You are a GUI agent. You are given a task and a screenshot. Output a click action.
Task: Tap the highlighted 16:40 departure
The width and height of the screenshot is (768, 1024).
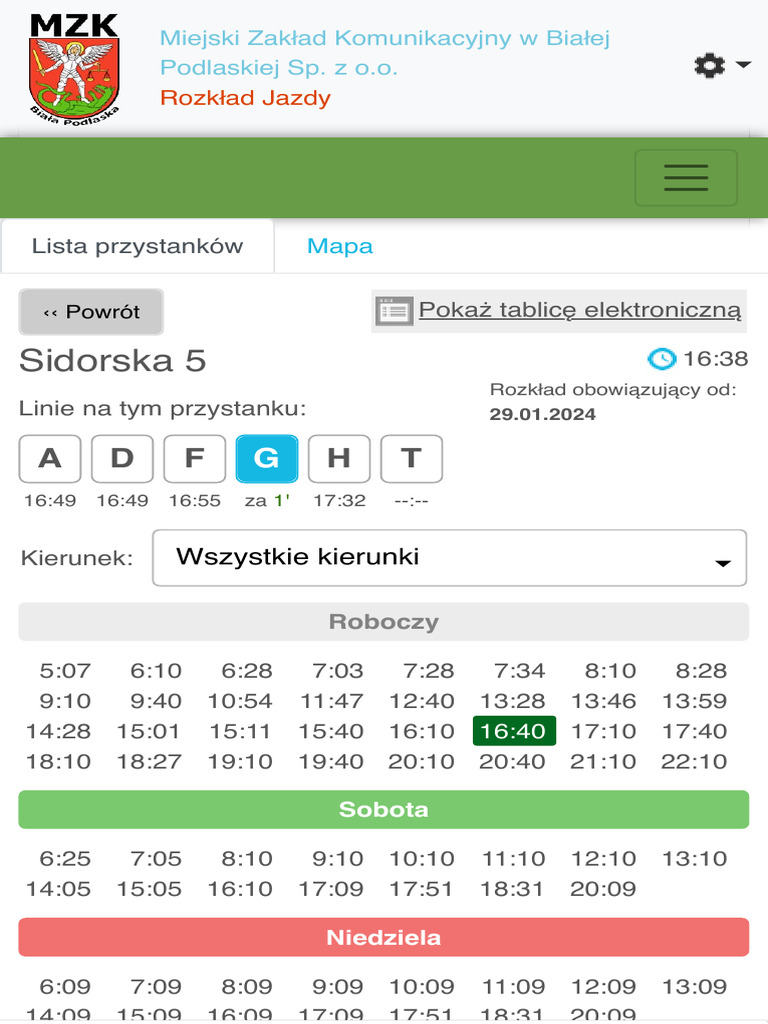(x=513, y=731)
